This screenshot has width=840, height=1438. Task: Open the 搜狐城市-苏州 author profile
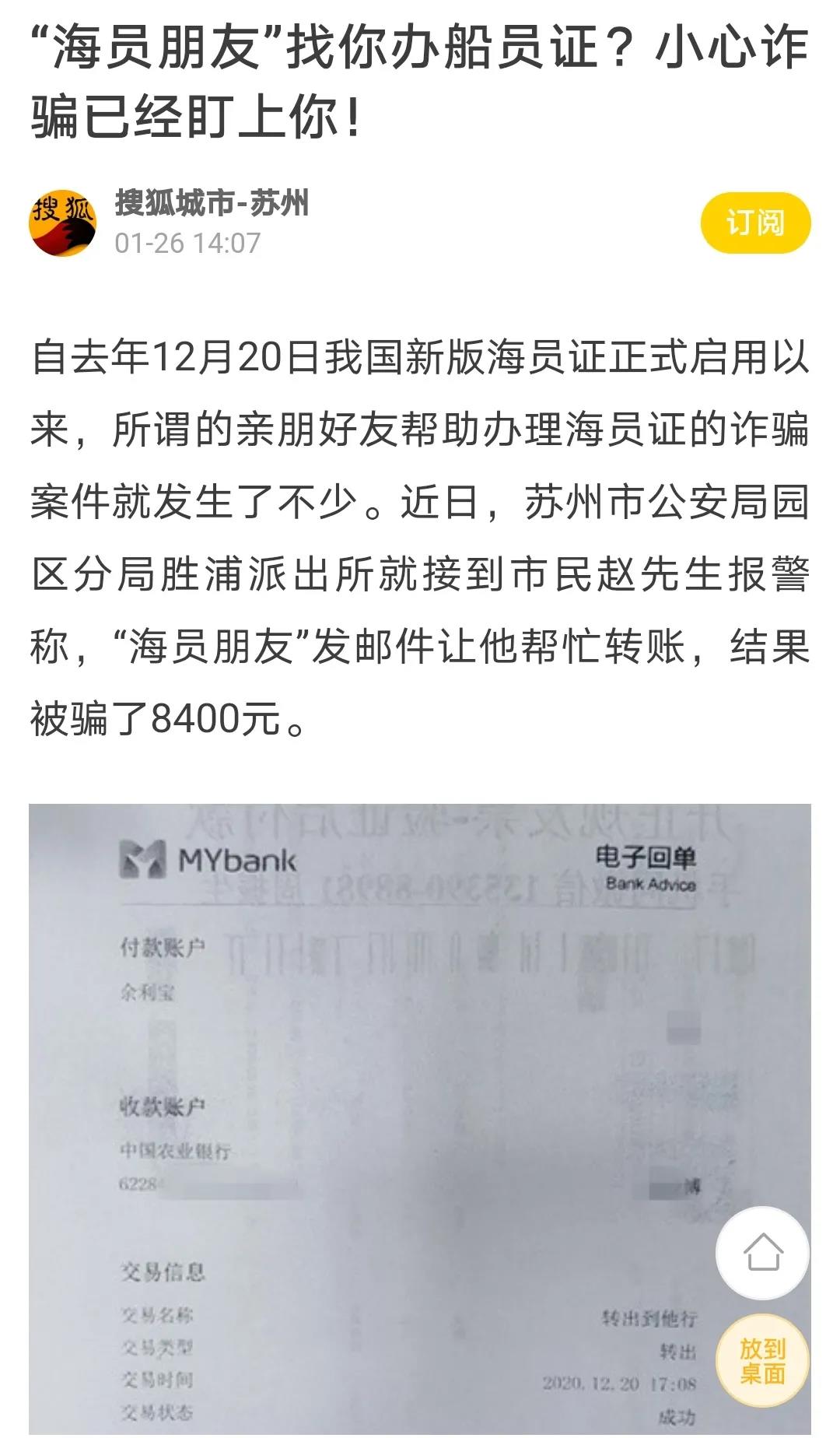(212, 203)
